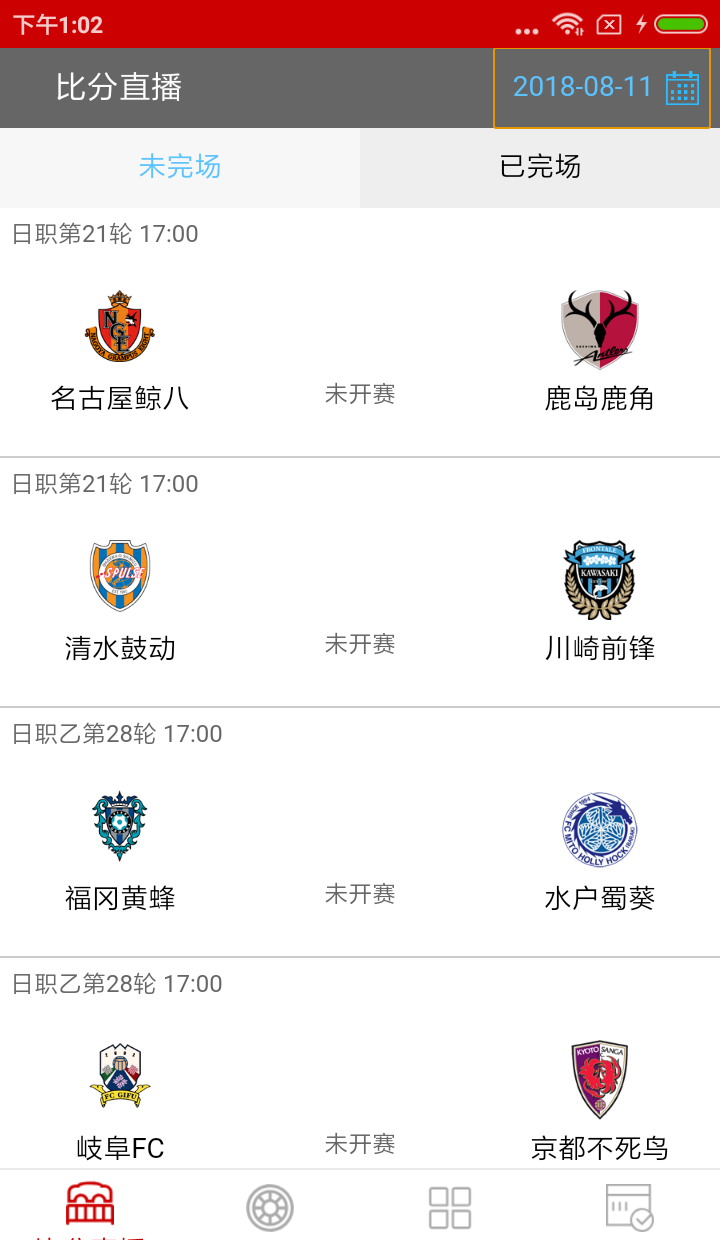This screenshot has height=1240, width=720.
Task: Open the 名古屋鲸八 vs 鹿岛鹿角 match
Action: click(360, 350)
